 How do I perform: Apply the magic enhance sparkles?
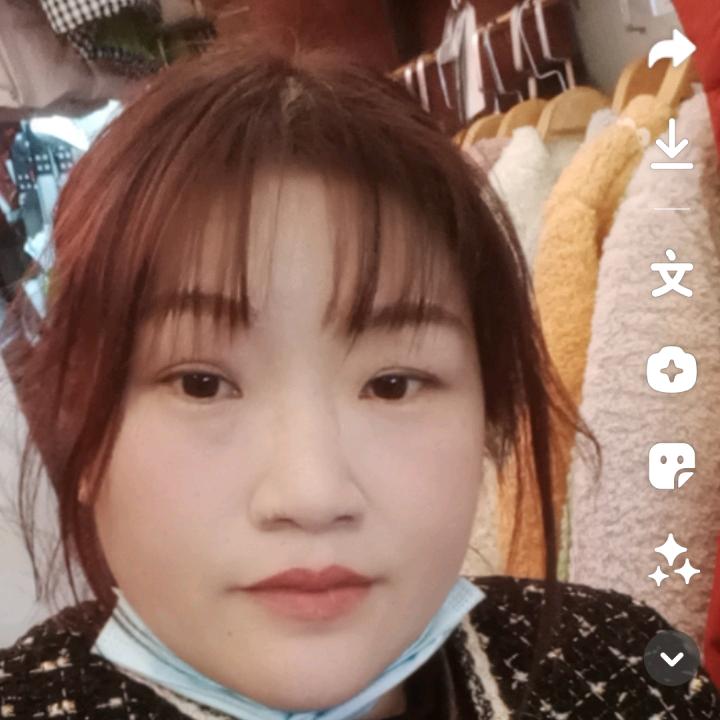pos(673,560)
